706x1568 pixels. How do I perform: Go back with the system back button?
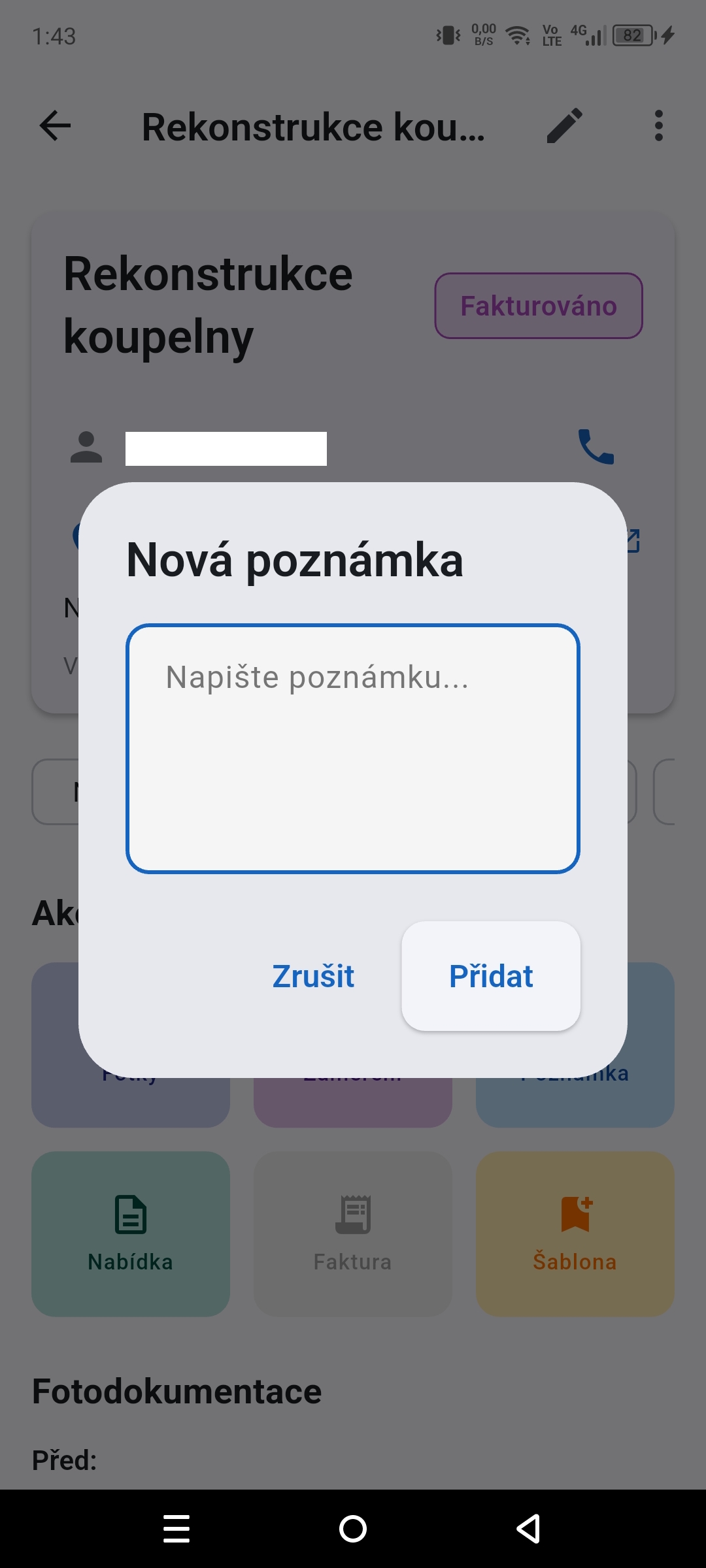click(x=528, y=1529)
